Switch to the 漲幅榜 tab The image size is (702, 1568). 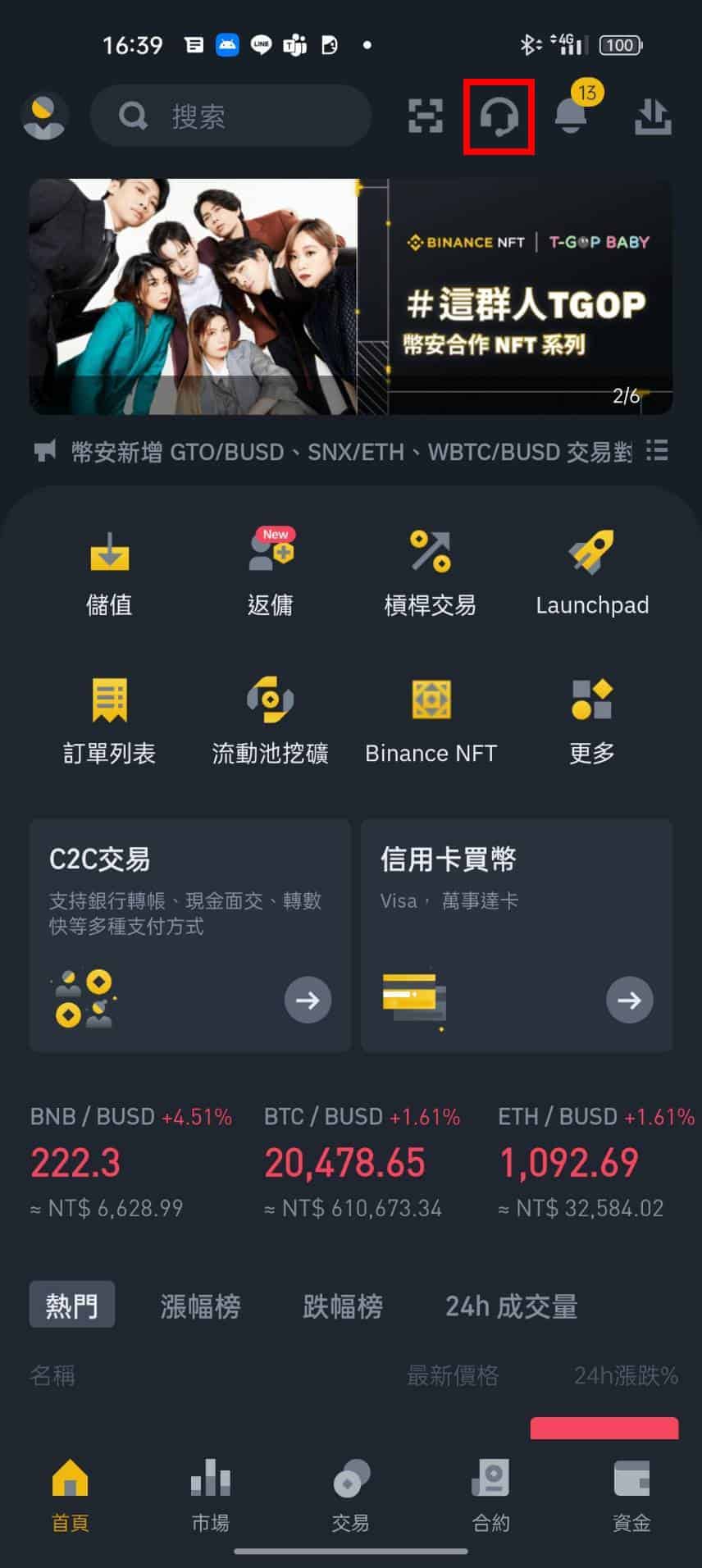click(x=201, y=1306)
